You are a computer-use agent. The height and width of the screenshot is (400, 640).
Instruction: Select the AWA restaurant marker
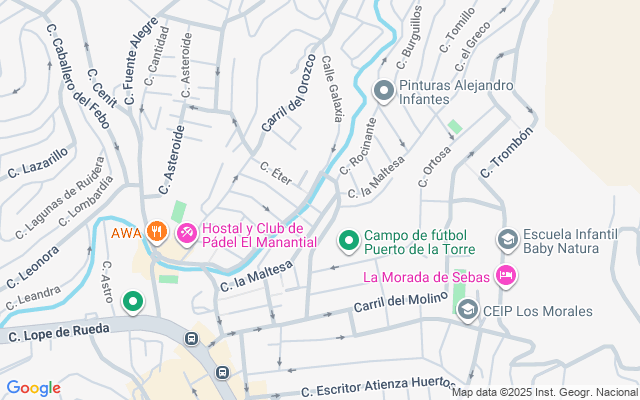(155, 233)
